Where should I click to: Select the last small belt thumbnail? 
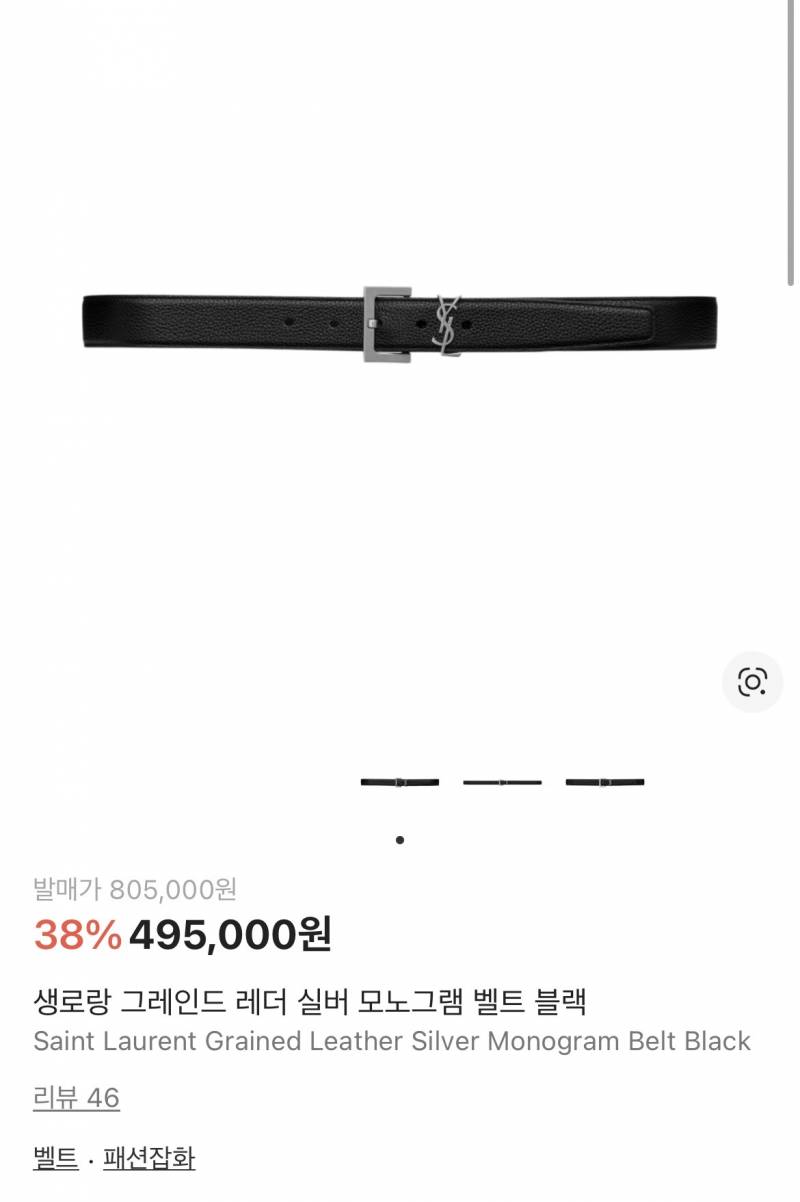(604, 782)
